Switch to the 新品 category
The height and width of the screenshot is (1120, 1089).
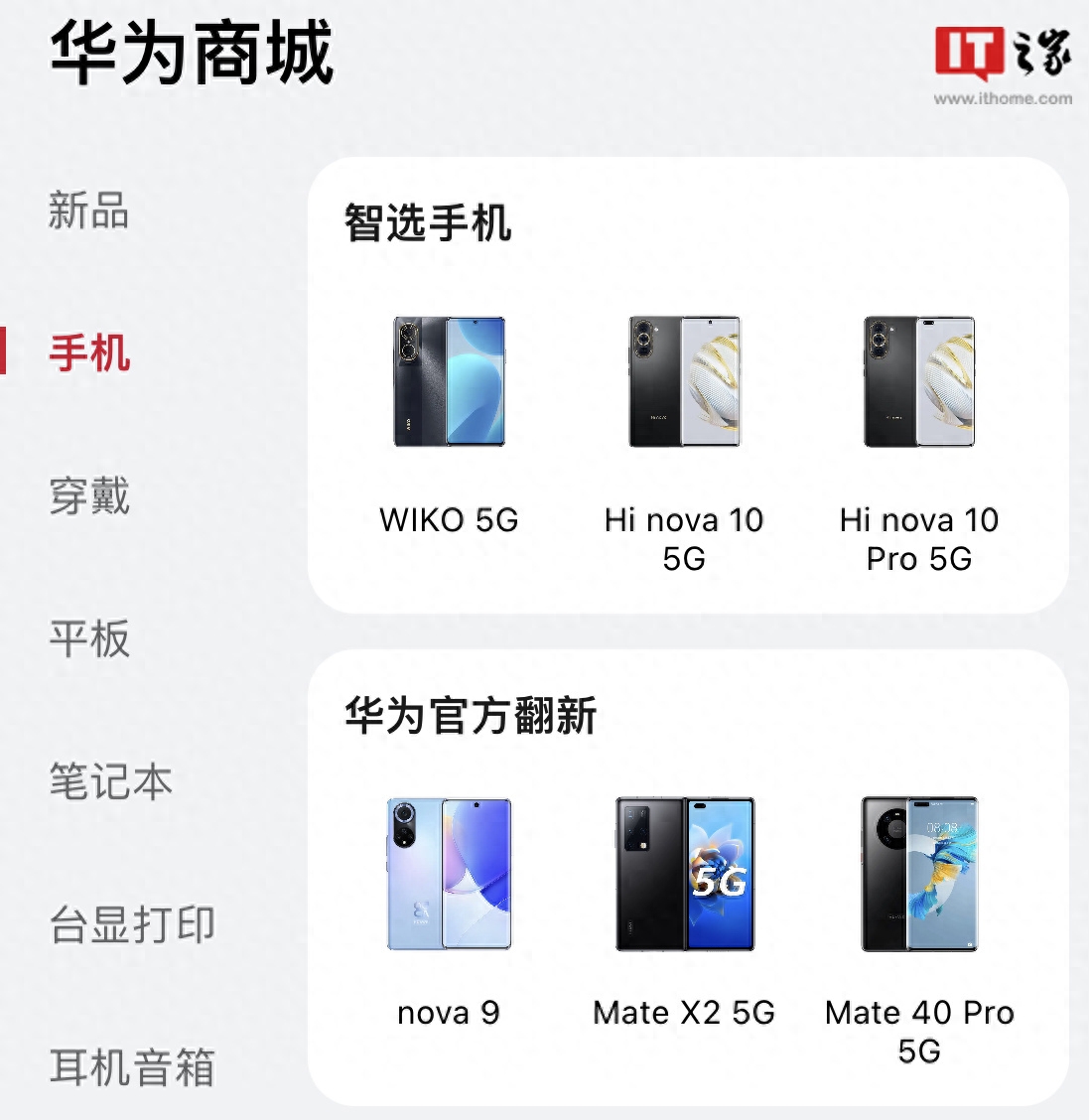tap(88, 211)
